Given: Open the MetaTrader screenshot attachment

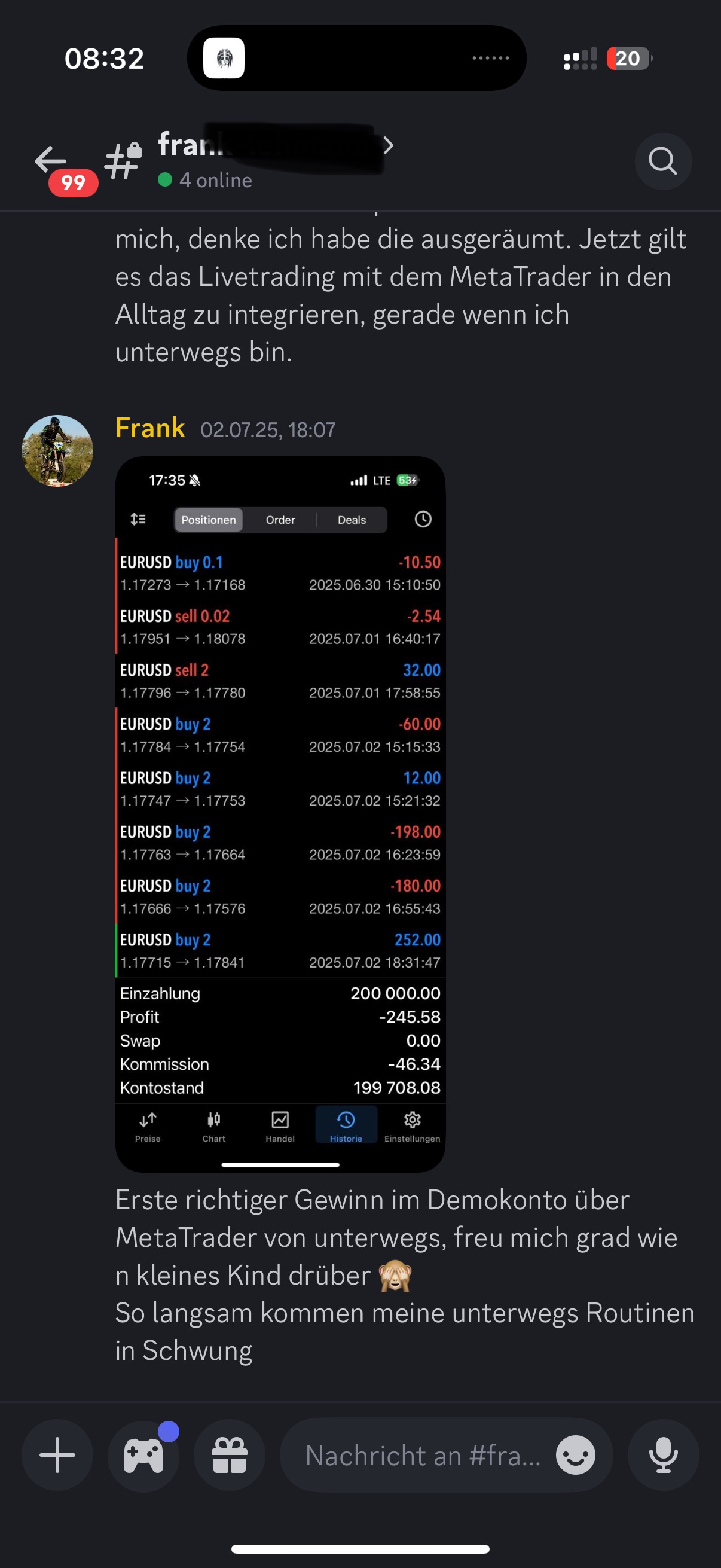Looking at the screenshot, I should coord(280,814).
